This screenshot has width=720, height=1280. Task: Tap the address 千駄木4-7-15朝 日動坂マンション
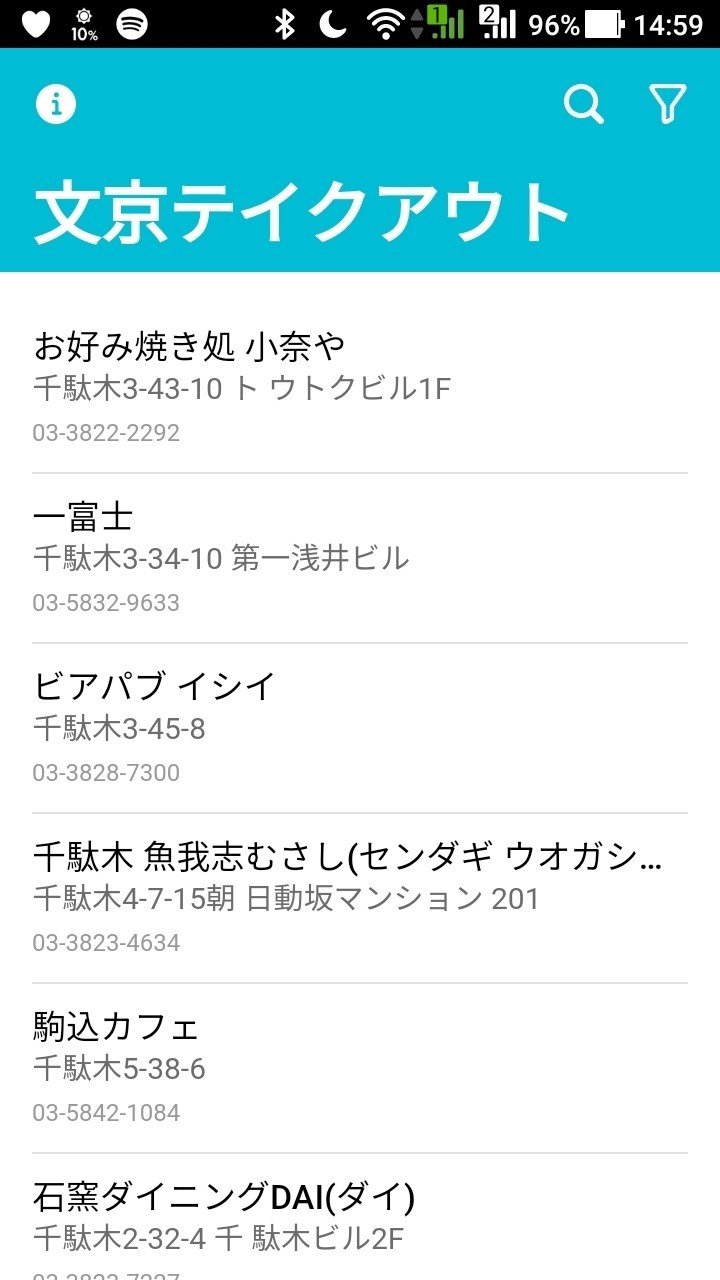(x=286, y=899)
